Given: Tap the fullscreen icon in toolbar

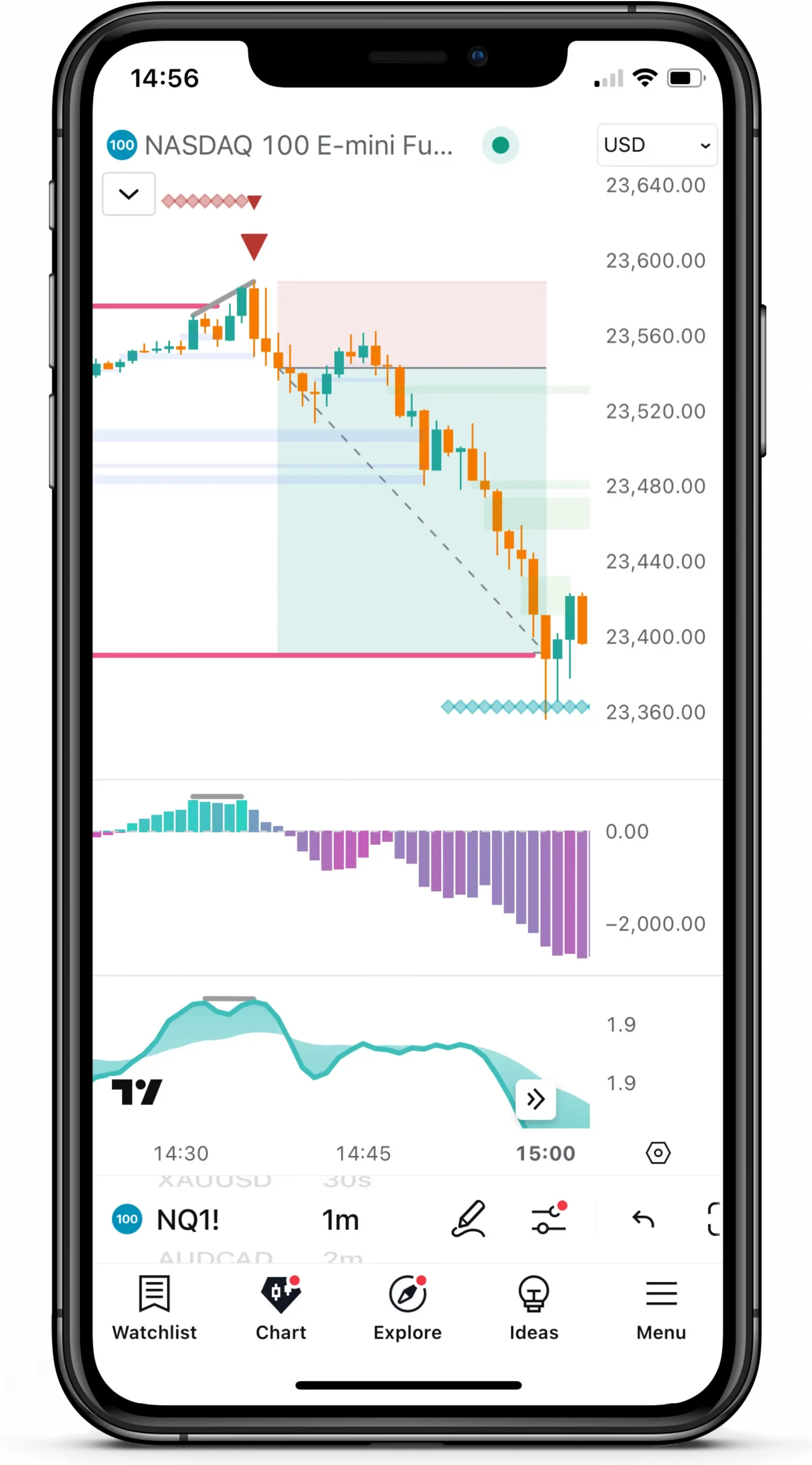Looking at the screenshot, I should pos(714,1220).
